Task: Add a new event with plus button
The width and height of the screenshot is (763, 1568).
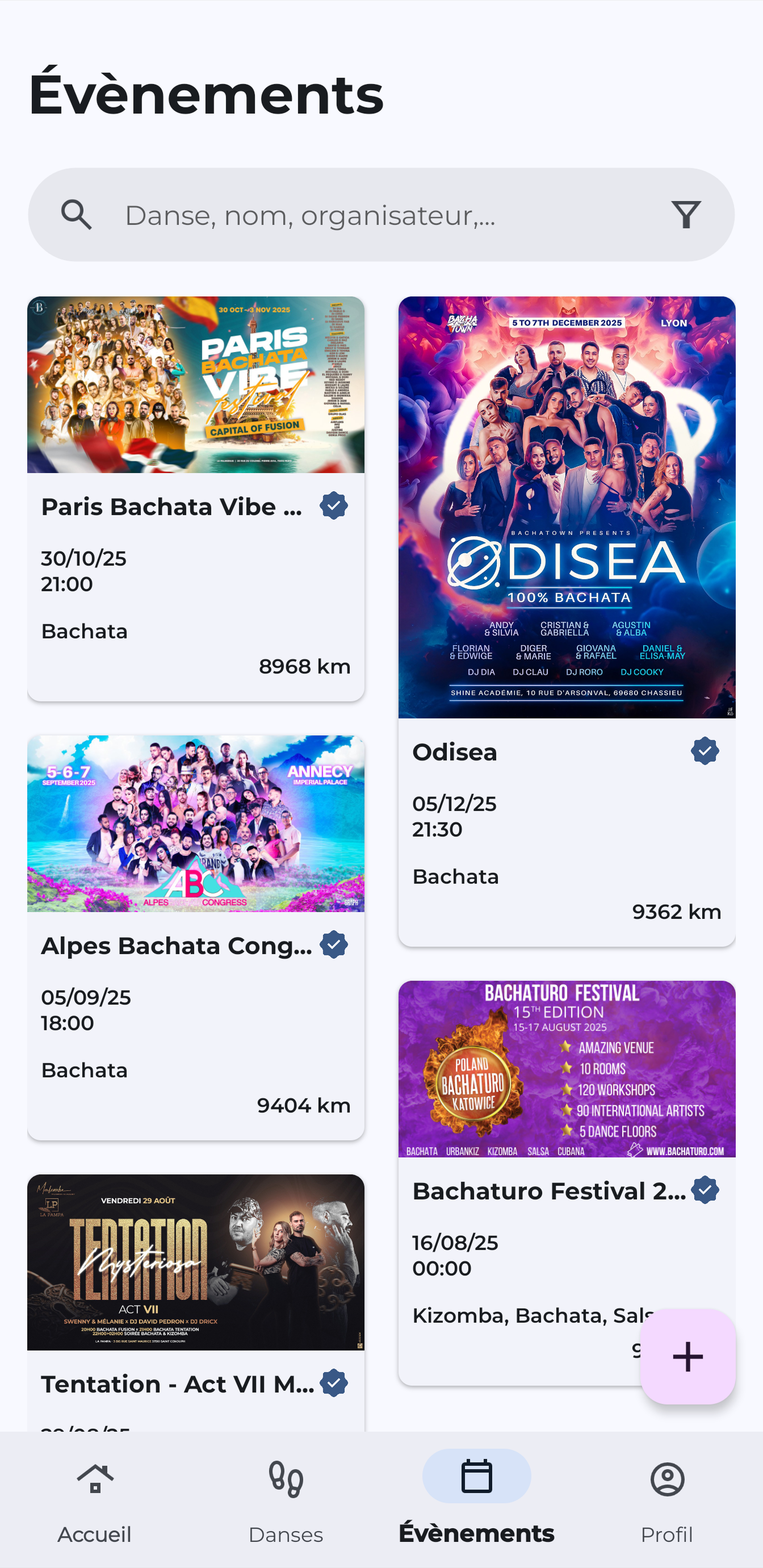Action: coord(687,1356)
